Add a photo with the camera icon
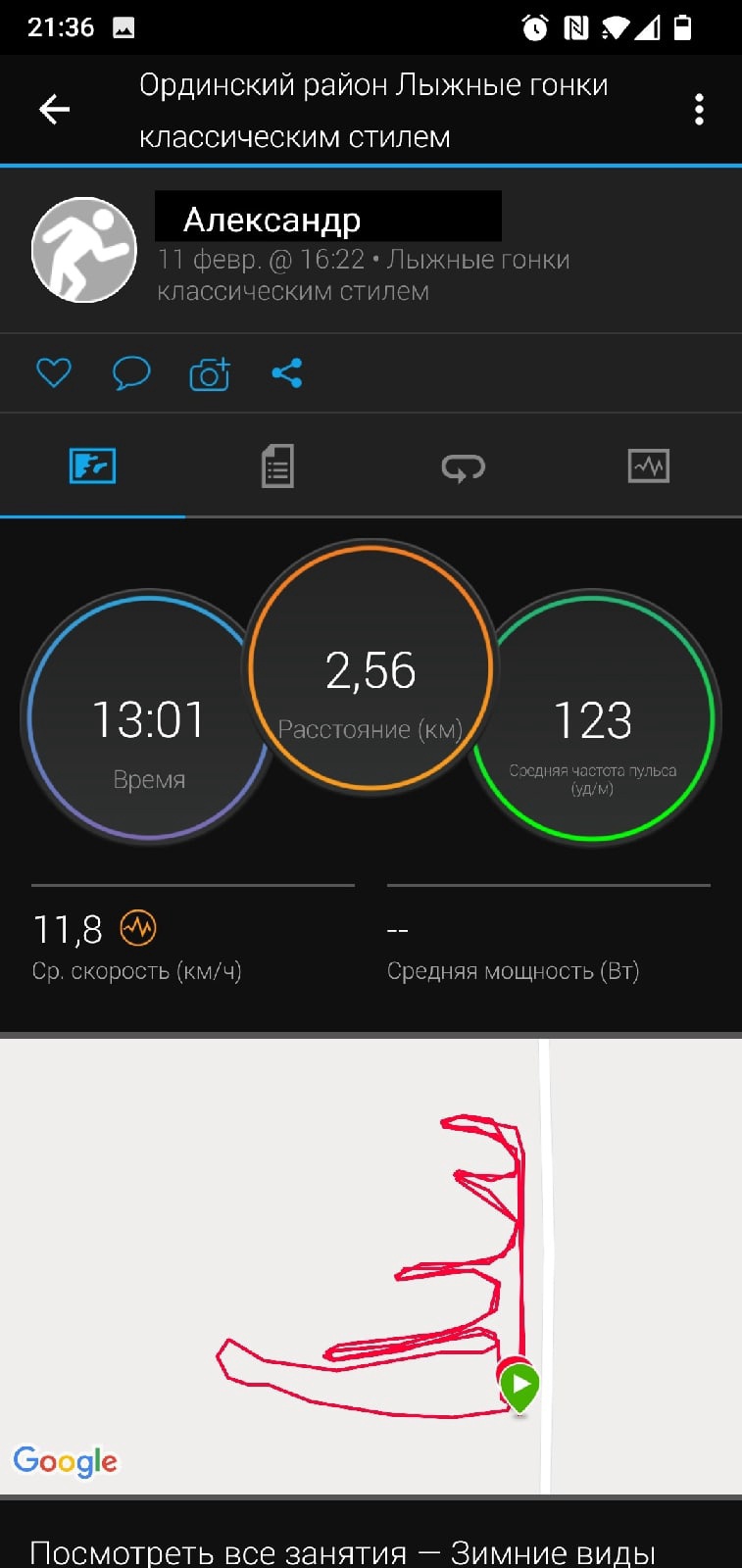The height and width of the screenshot is (1568, 742). point(209,373)
